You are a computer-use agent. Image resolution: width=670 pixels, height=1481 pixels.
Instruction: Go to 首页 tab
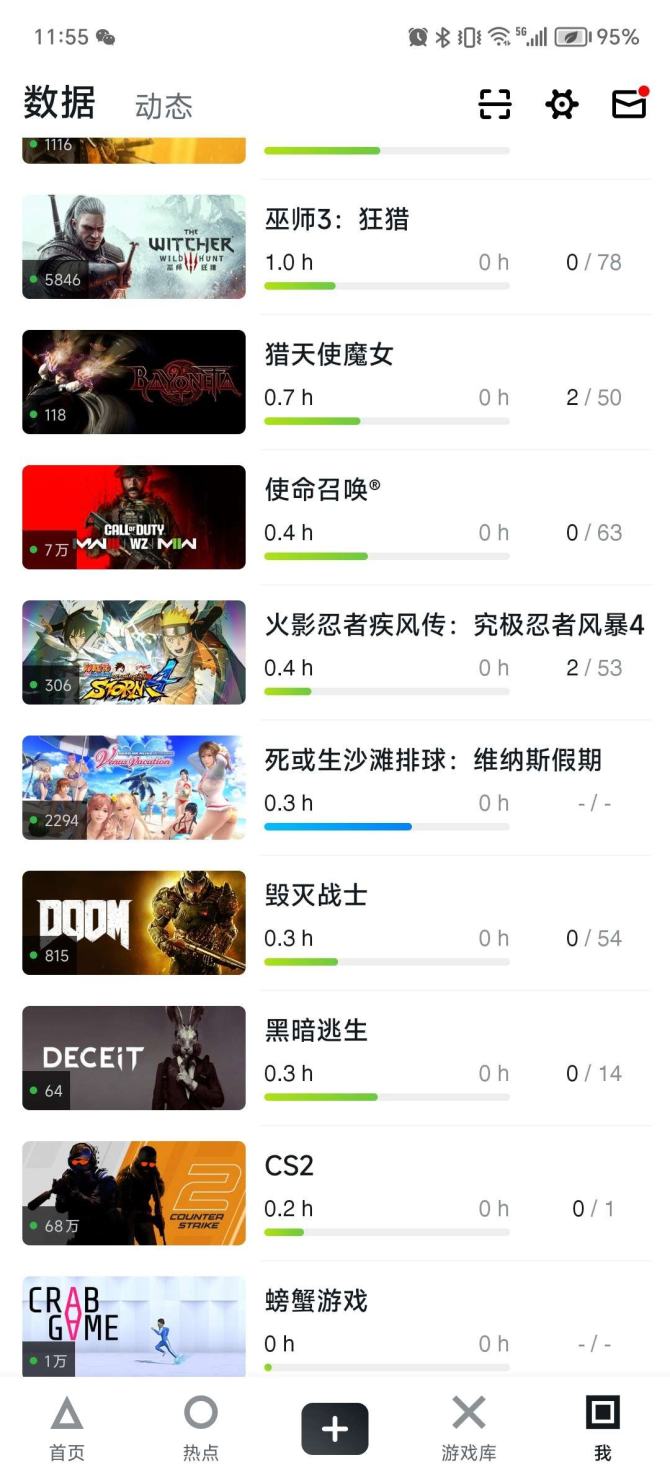[67, 1428]
